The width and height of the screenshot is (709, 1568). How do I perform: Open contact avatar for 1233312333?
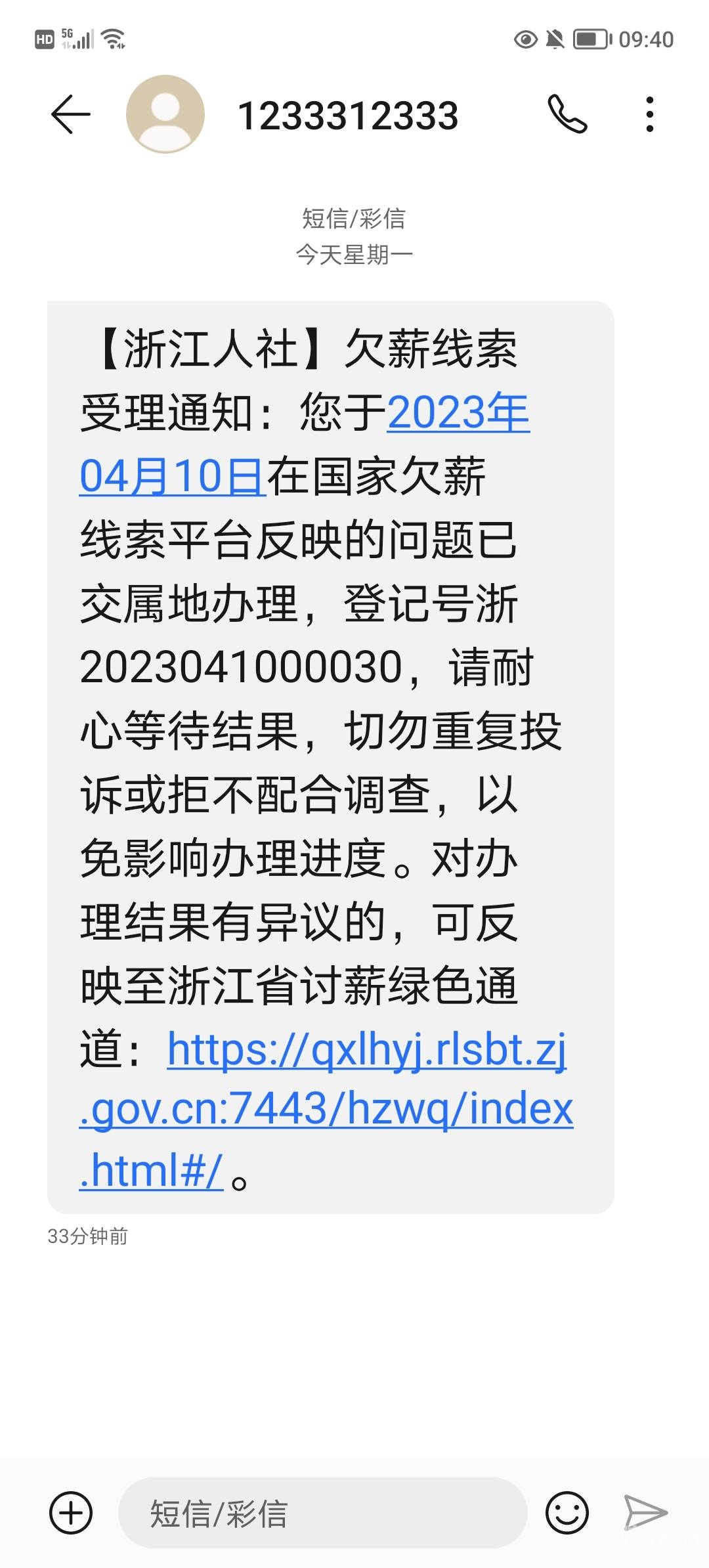[x=165, y=115]
